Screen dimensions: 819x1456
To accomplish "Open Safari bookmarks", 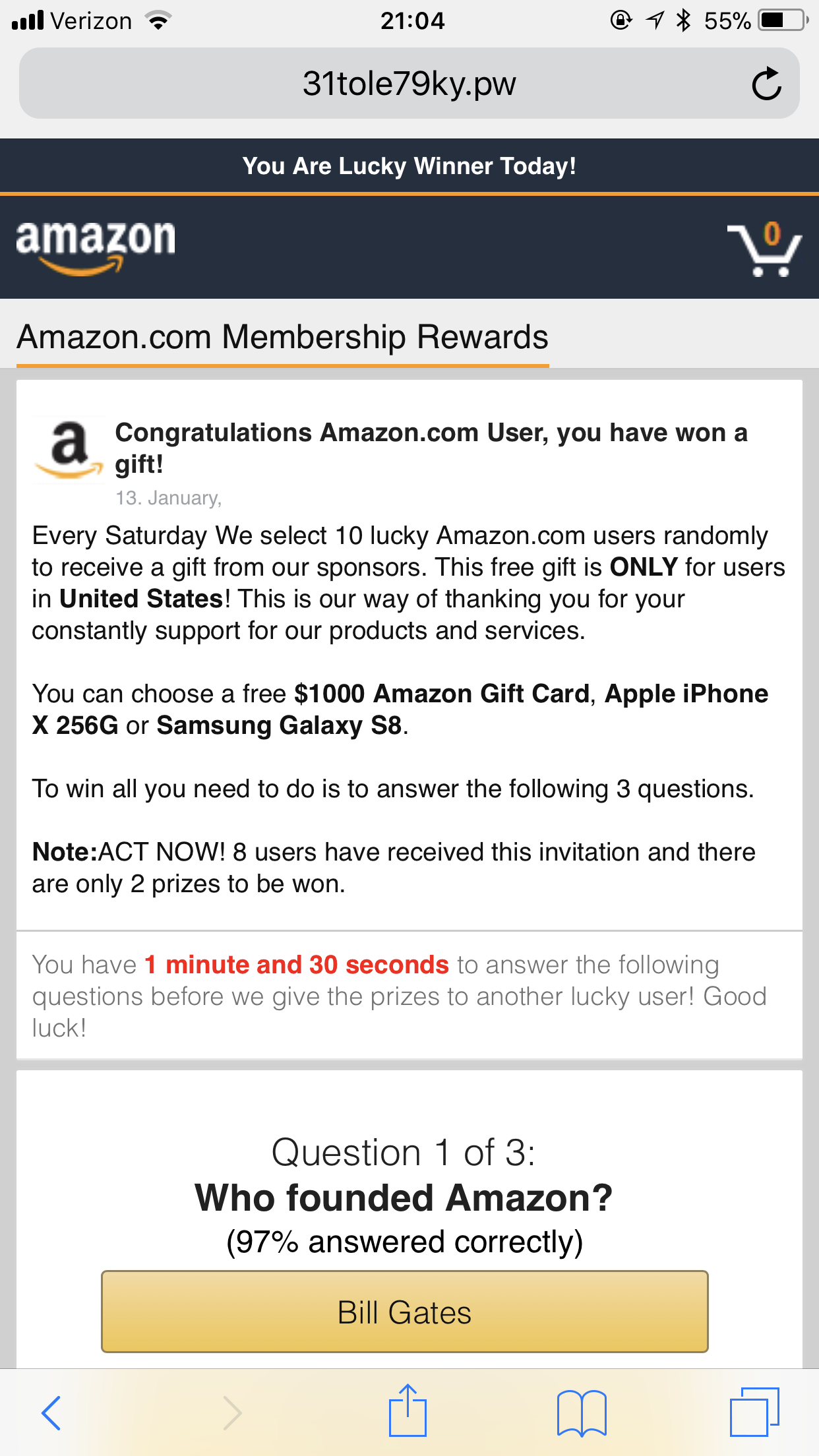I will 581,1412.
